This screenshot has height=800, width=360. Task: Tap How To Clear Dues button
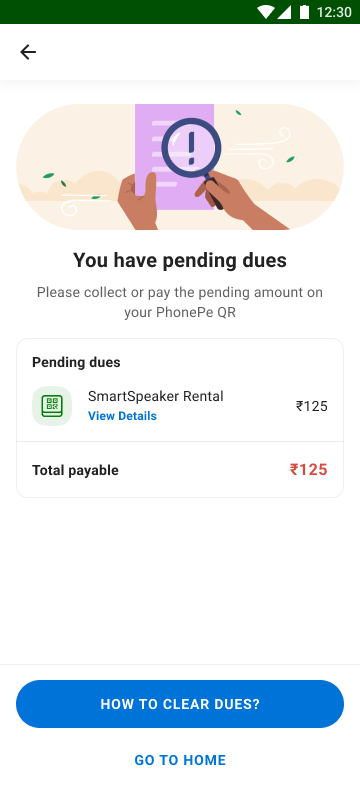point(180,704)
